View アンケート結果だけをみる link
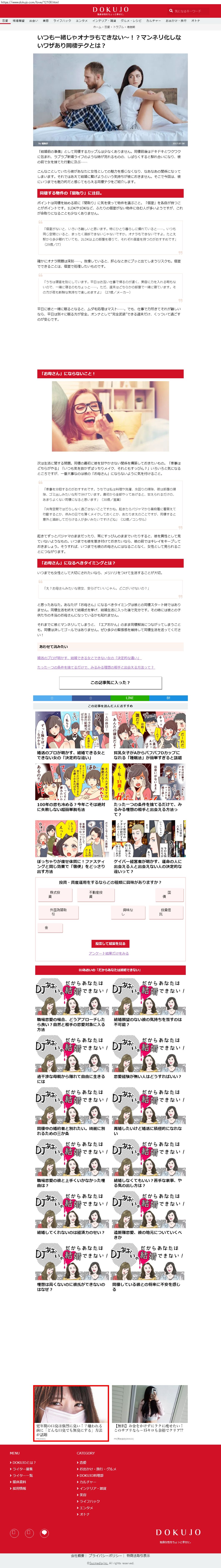 (x=109, y=953)
